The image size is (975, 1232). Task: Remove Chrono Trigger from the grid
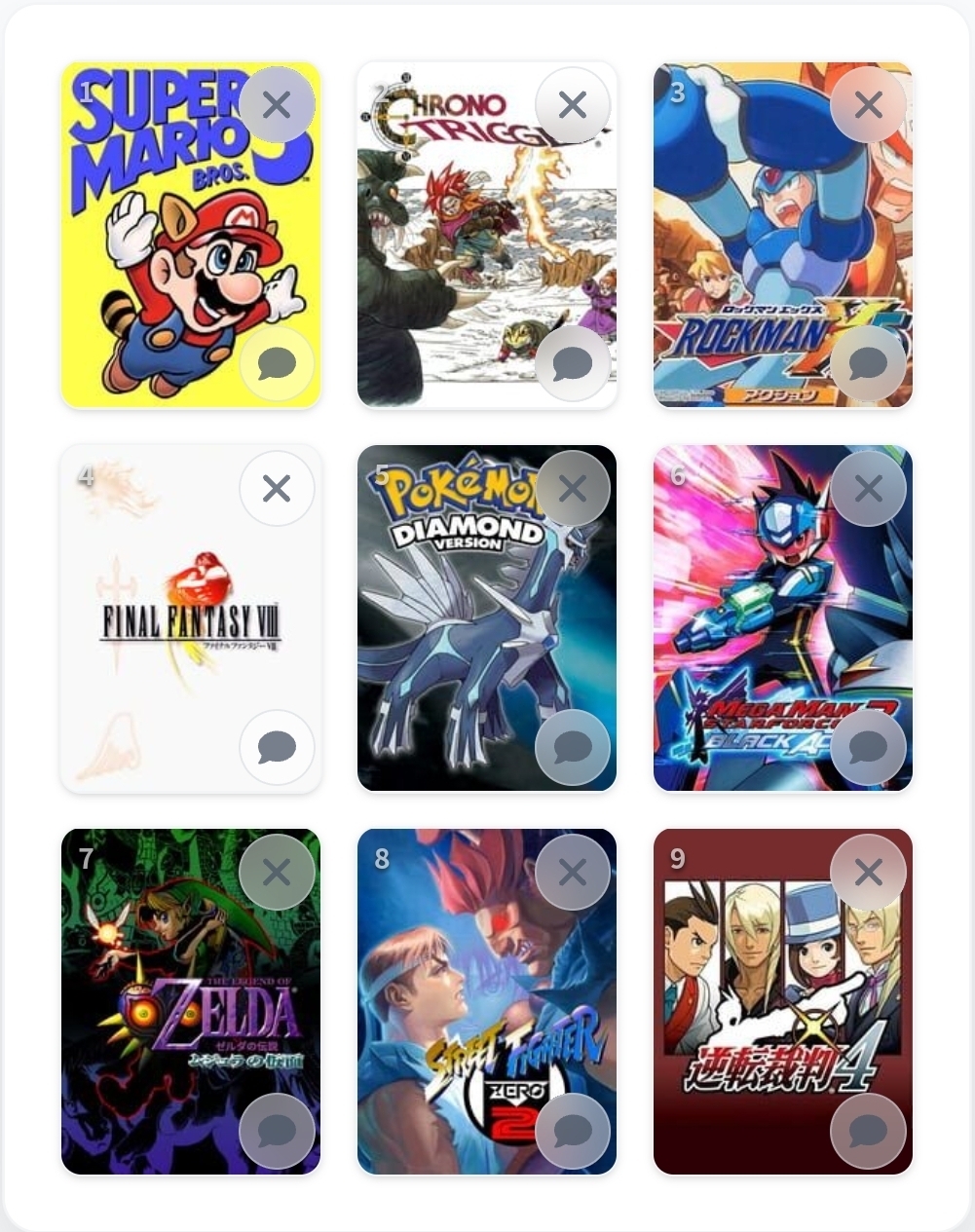pyautogui.click(x=573, y=105)
